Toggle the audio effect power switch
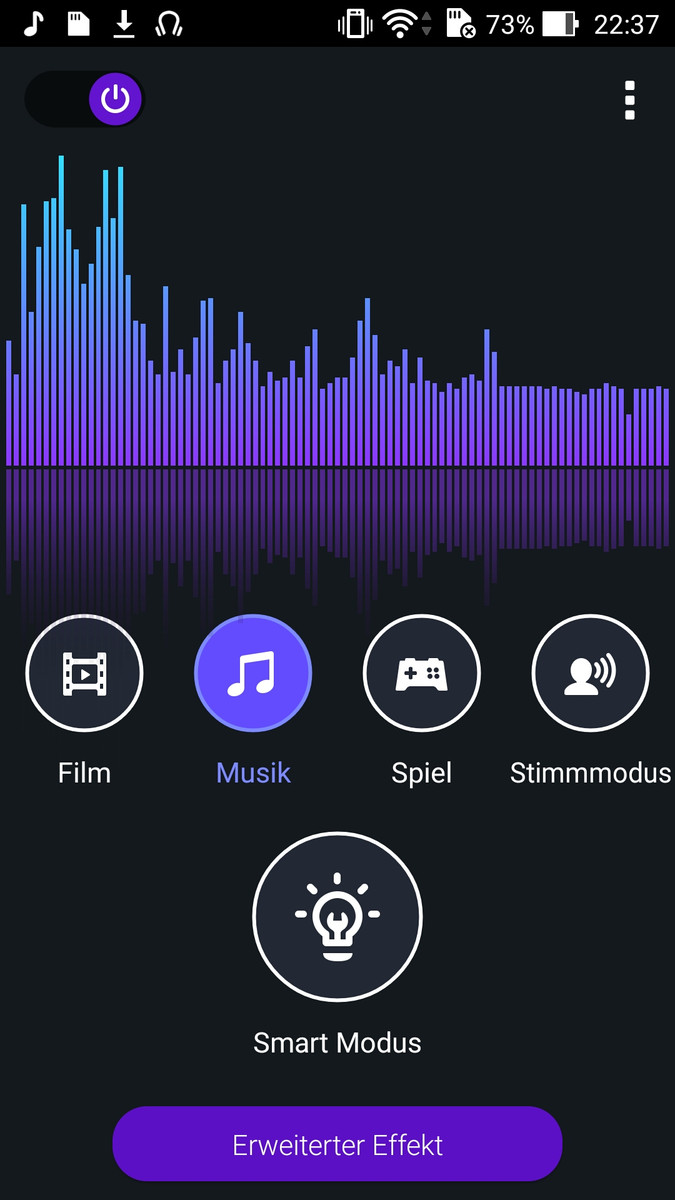This screenshot has height=1200, width=675. click(x=86, y=99)
